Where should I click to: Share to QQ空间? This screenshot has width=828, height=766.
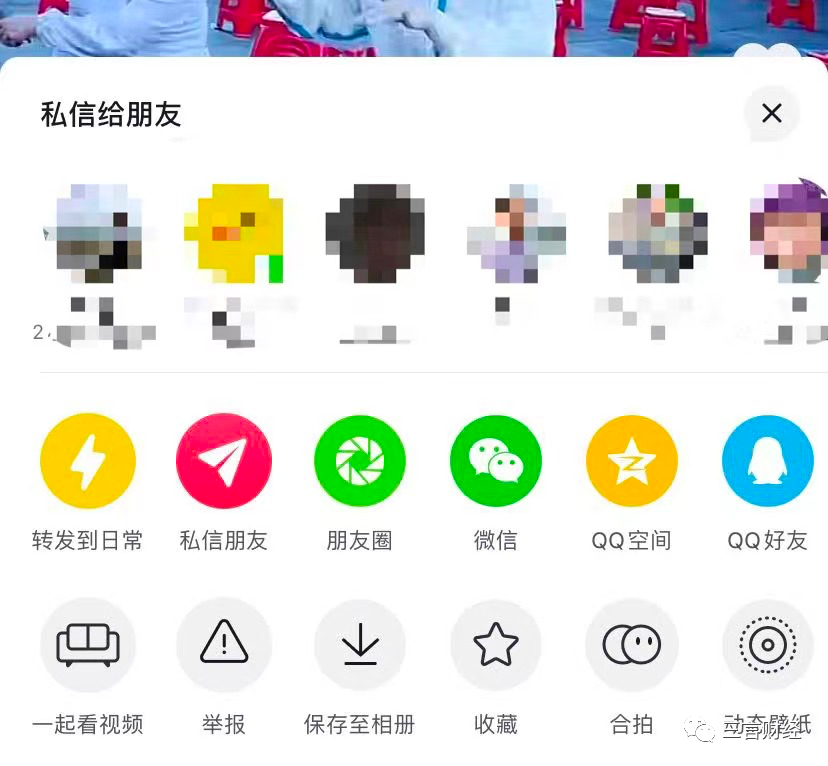632,461
